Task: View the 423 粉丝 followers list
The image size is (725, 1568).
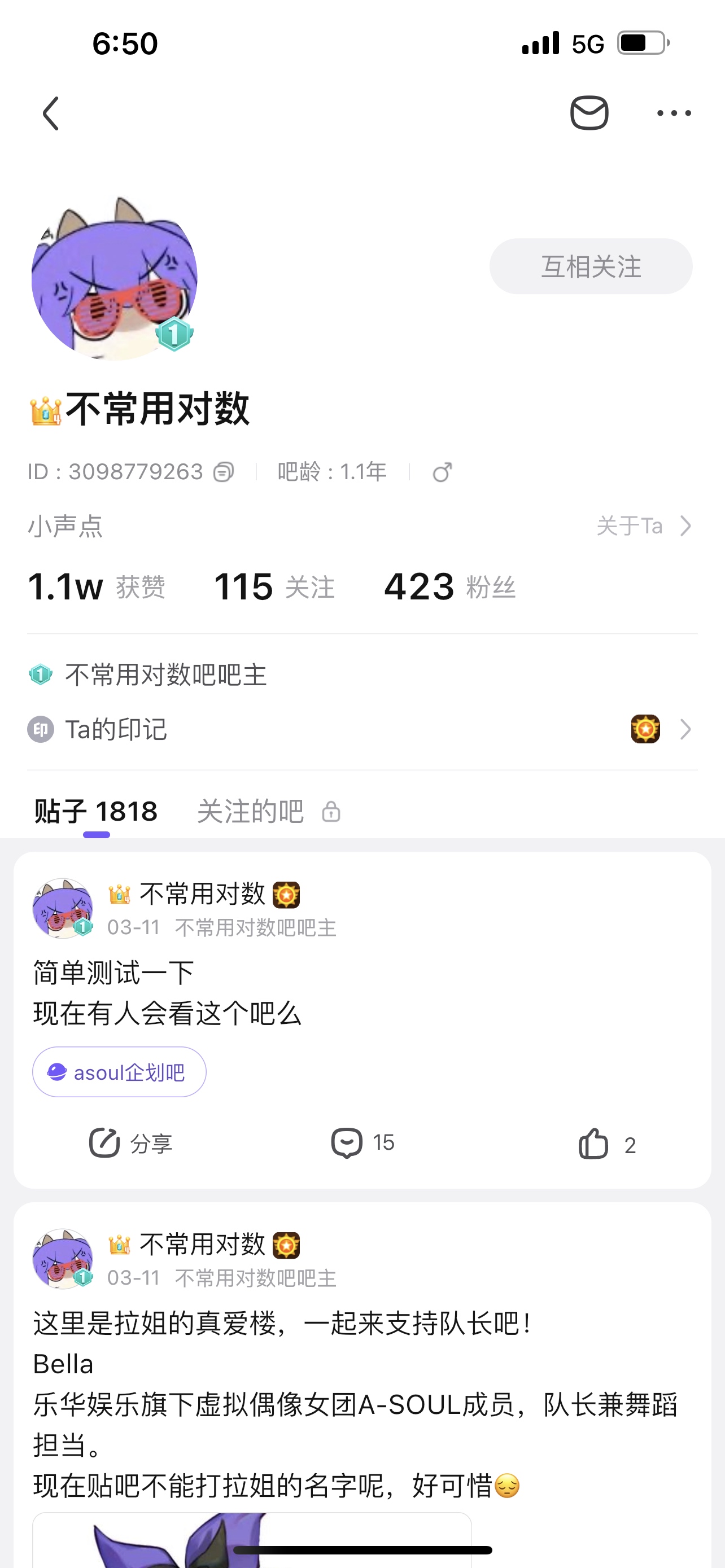Action: click(x=449, y=587)
